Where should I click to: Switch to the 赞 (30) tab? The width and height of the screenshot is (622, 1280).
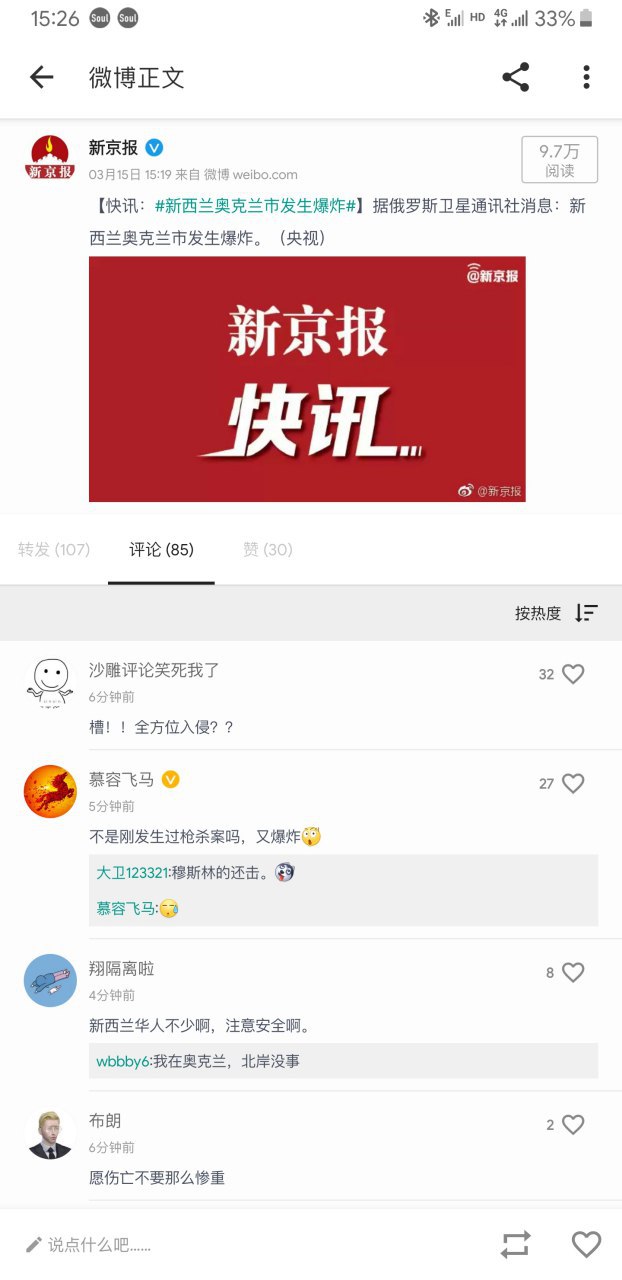tap(267, 549)
